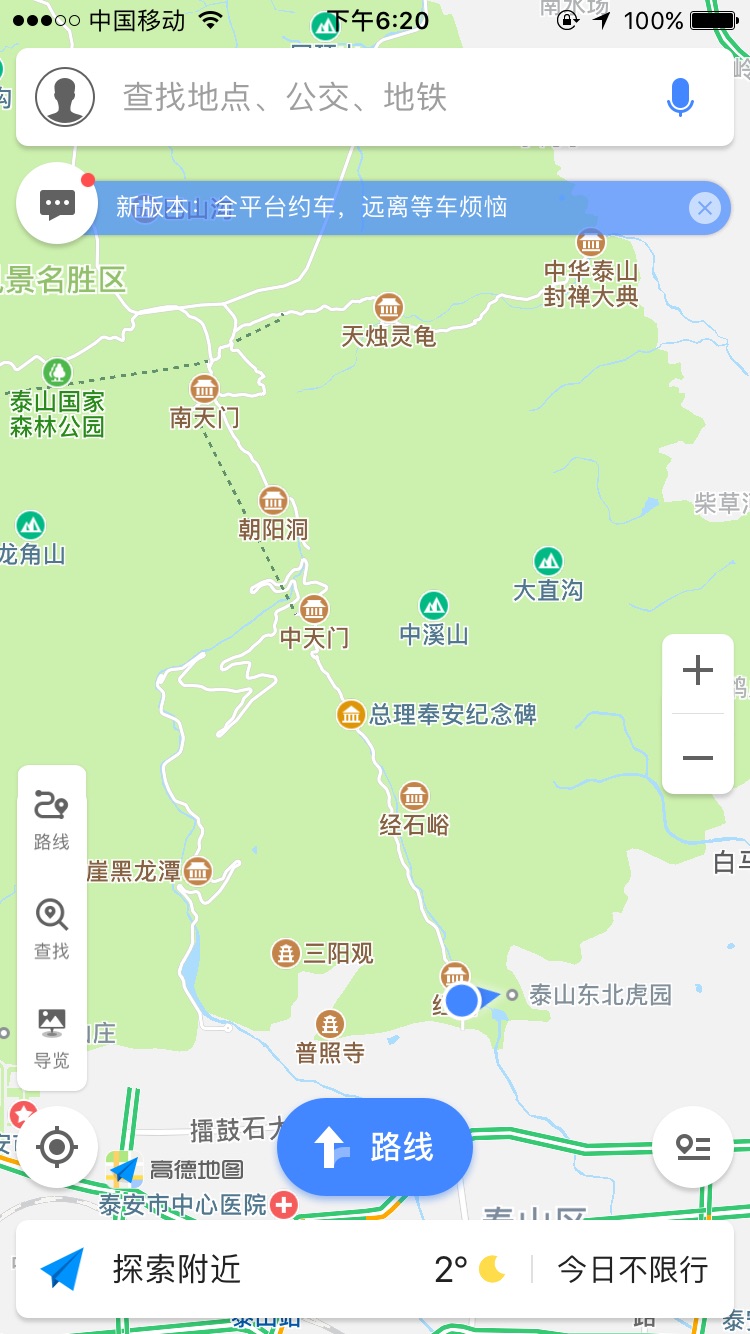View today's traffic restriction info 今日不限行
Image resolution: width=750 pixels, height=1334 pixels.
pyautogui.click(x=633, y=1269)
